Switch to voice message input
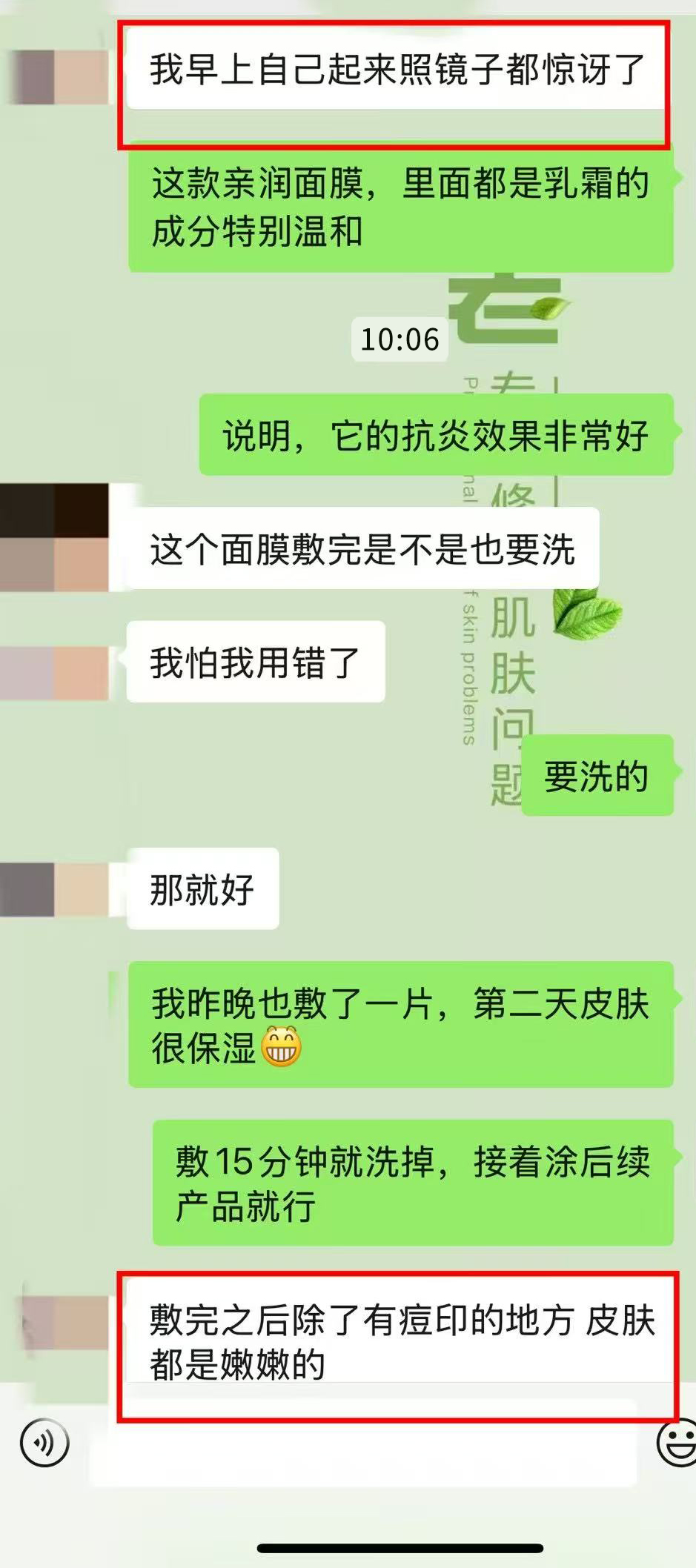This screenshot has width=696, height=1568. [x=44, y=1442]
